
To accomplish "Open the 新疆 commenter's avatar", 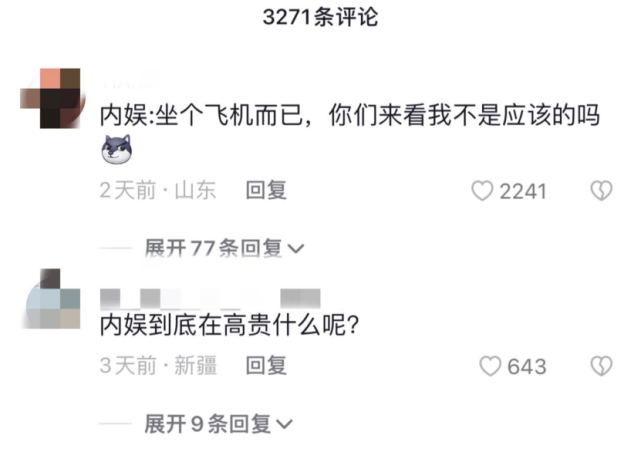I will (53, 299).
